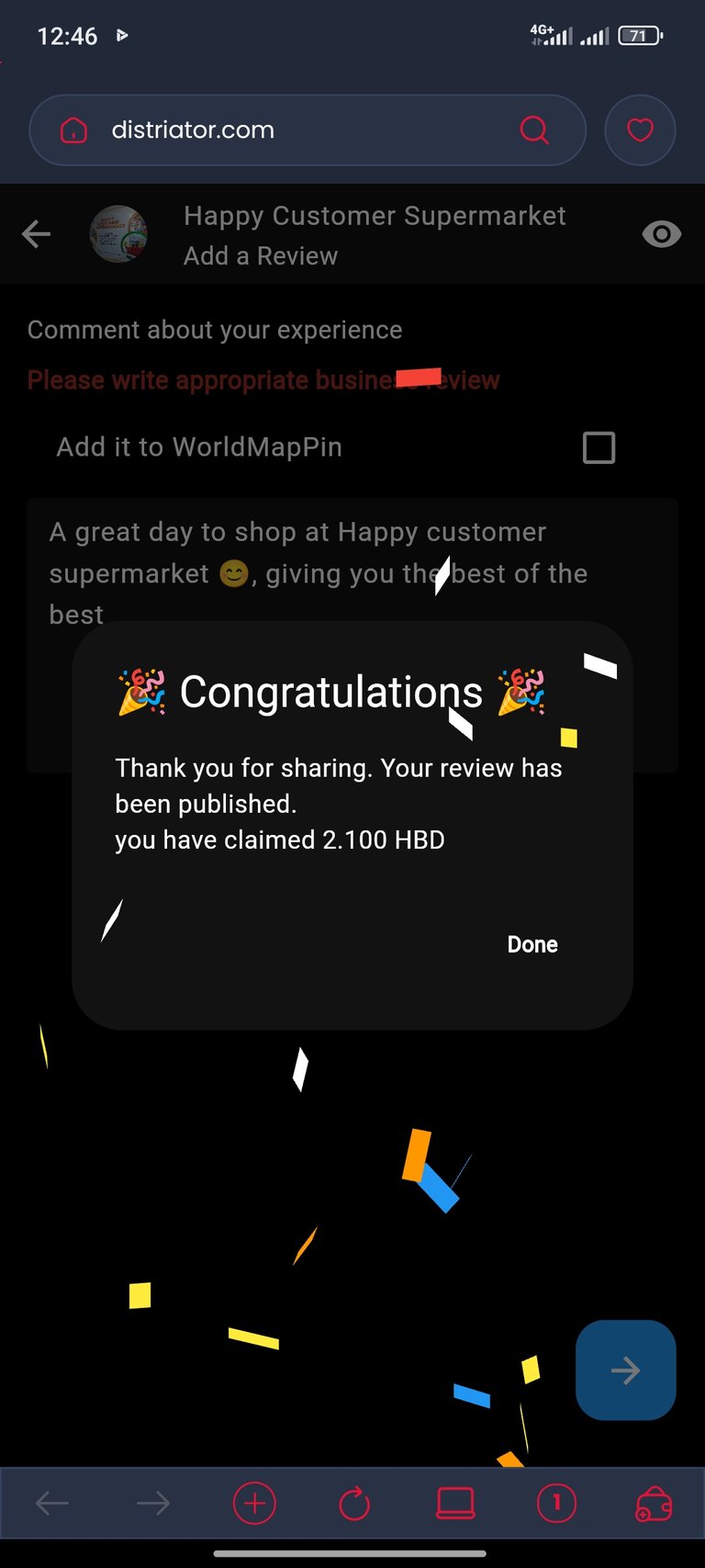Tap the browser back arrow
Image resolution: width=705 pixels, height=1568 pixels.
click(52, 1504)
